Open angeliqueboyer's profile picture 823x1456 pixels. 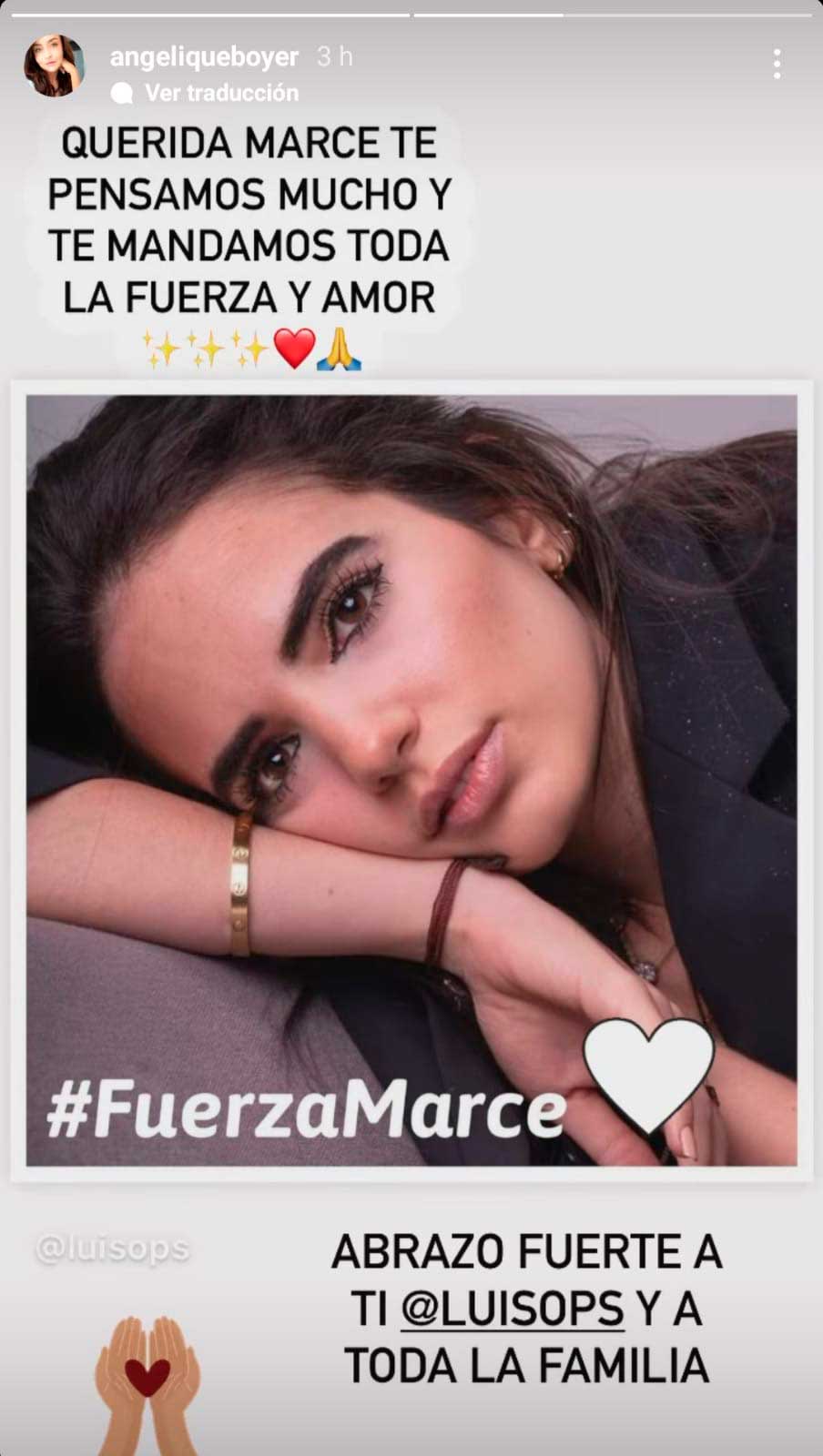point(54,66)
